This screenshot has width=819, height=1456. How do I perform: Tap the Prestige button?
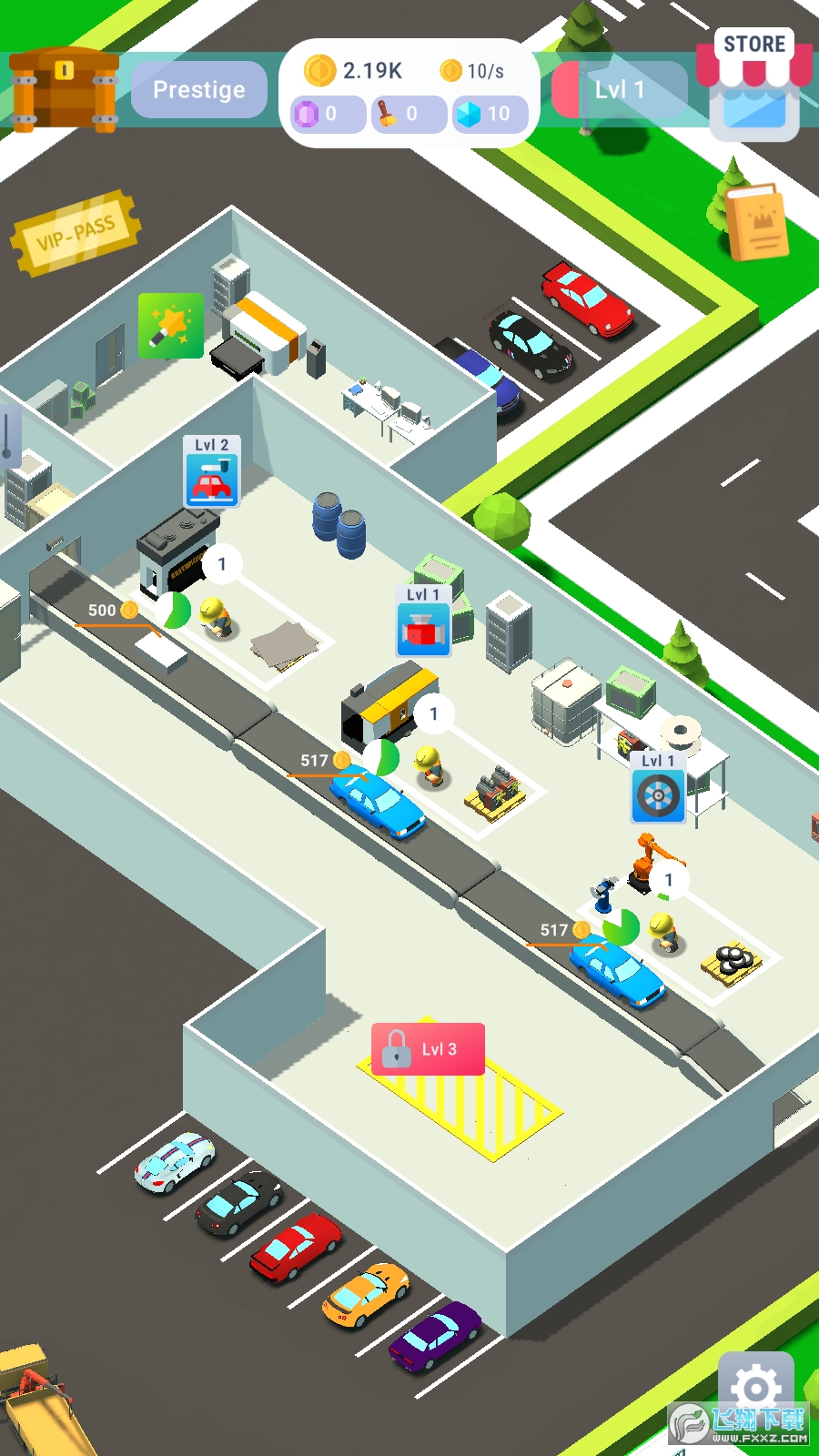(x=199, y=89)
